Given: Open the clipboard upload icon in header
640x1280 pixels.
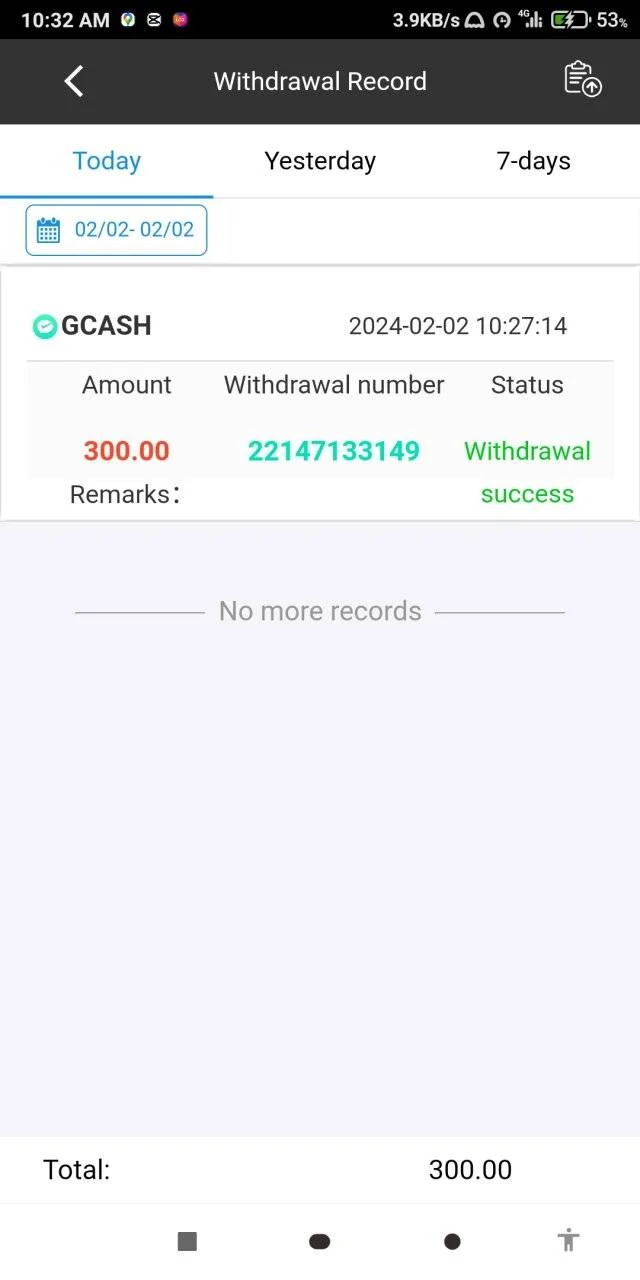Looking at the screenshot, I should point(583,80).
